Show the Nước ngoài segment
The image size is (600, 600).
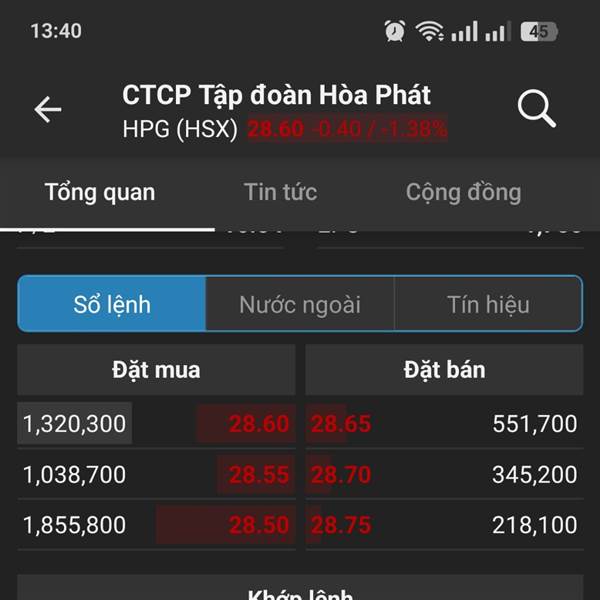[x=300, y=304]
